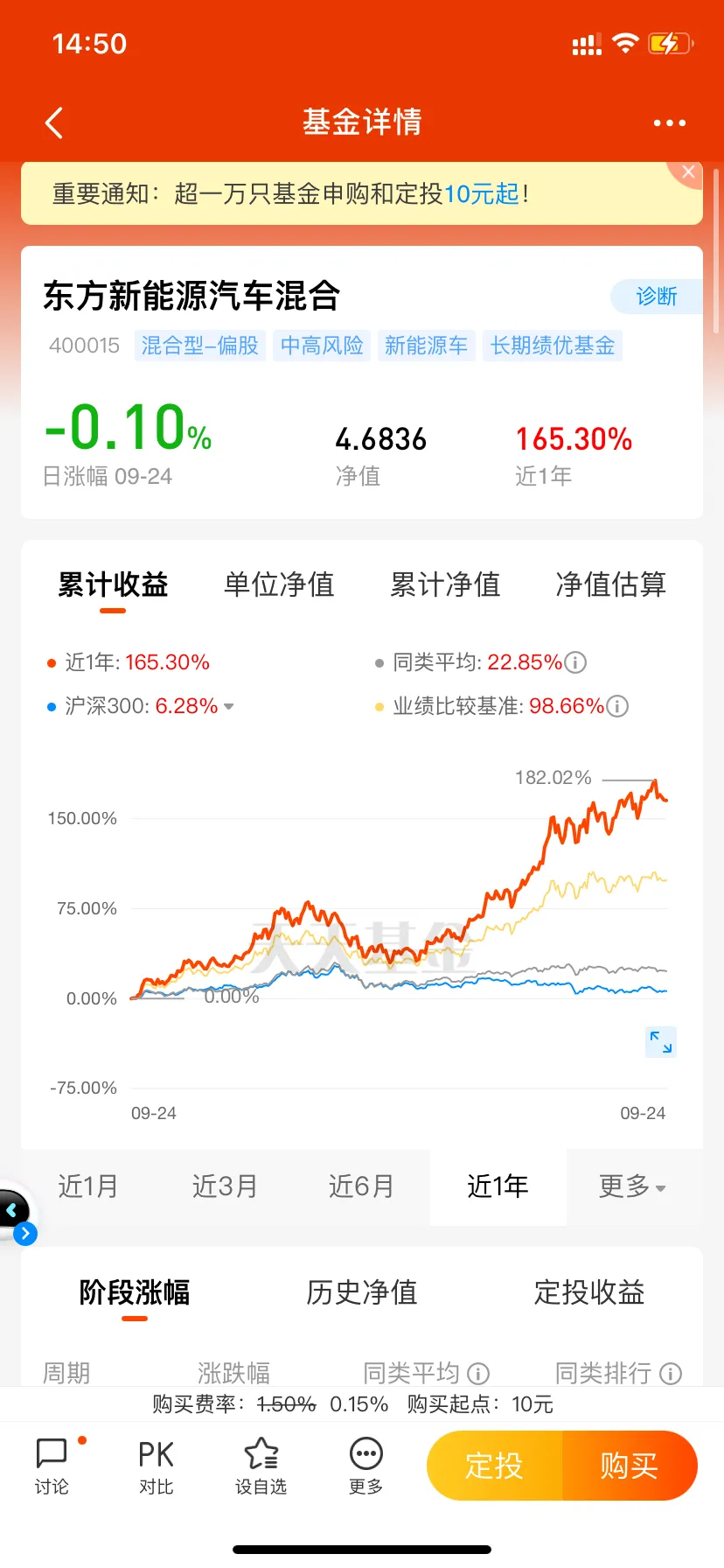Add fund to watchlist via 设自选

point(261,1466)
